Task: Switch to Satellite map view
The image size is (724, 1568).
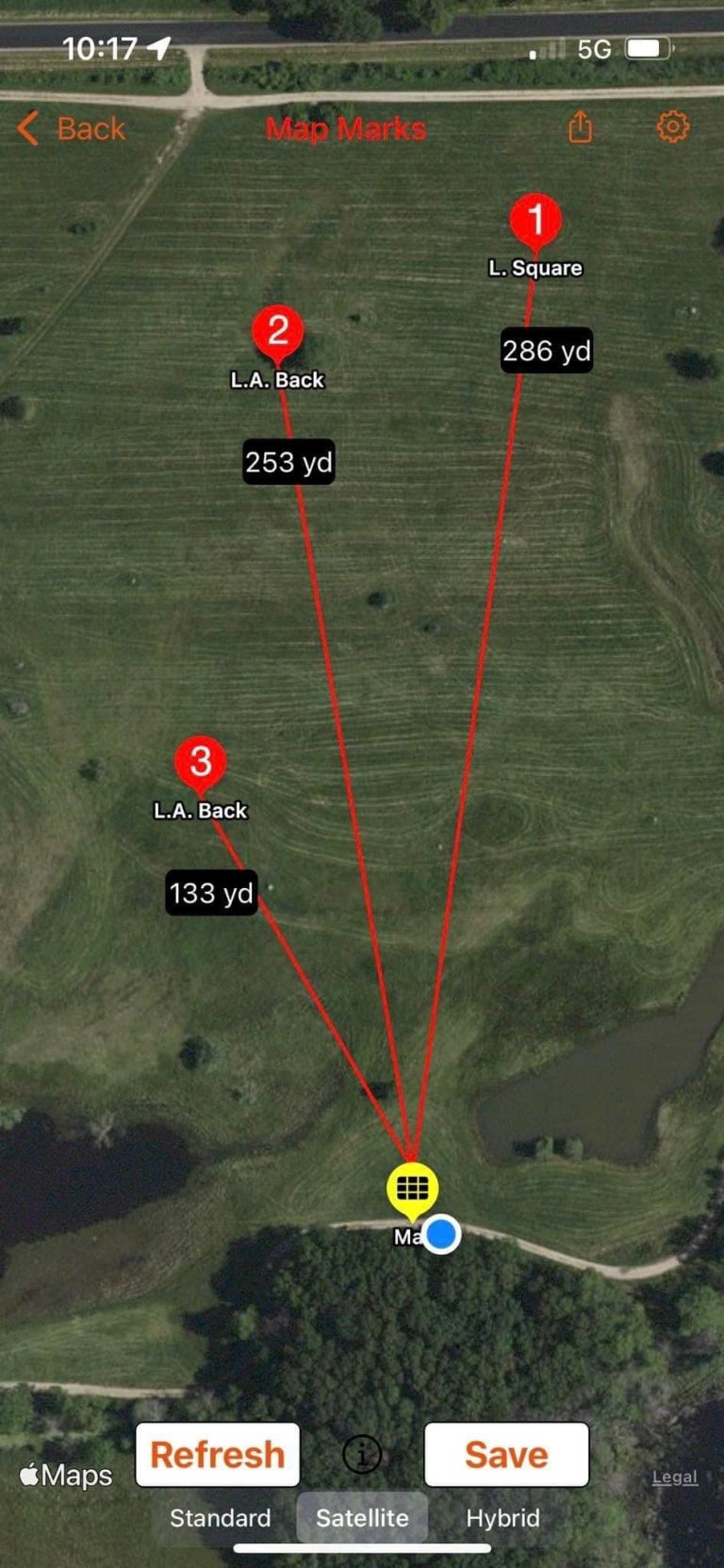Action: tap(362, 1518)
